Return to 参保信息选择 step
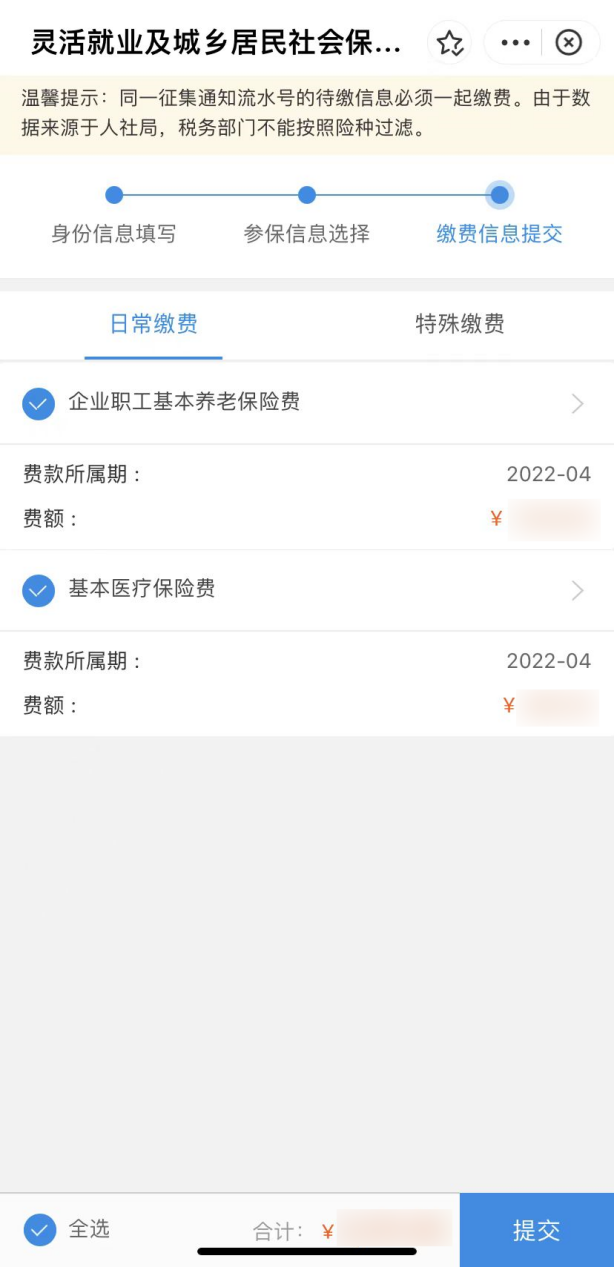 coord(307,196)
